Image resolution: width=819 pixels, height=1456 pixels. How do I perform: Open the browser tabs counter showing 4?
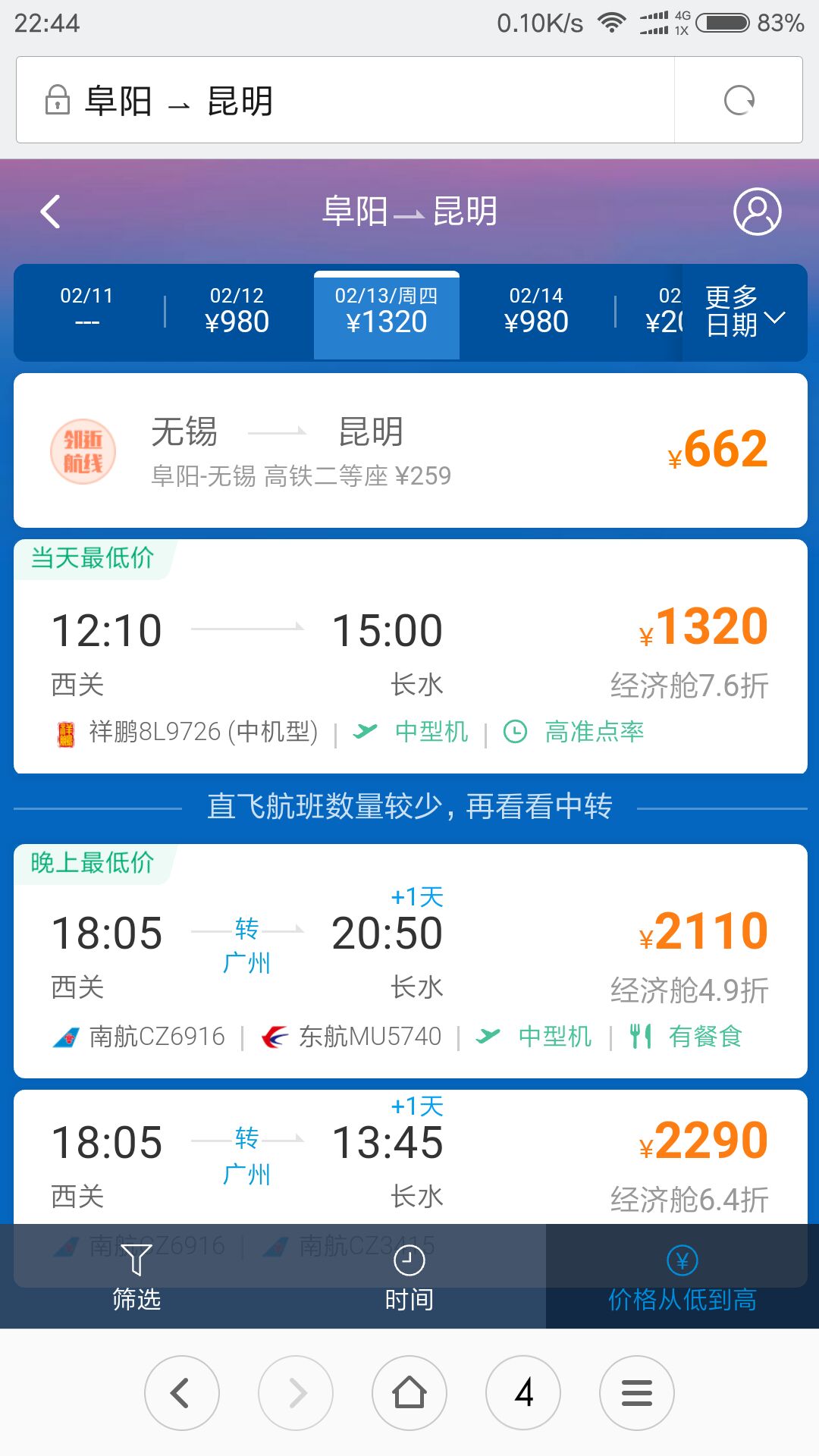(x=523, y=1393)
